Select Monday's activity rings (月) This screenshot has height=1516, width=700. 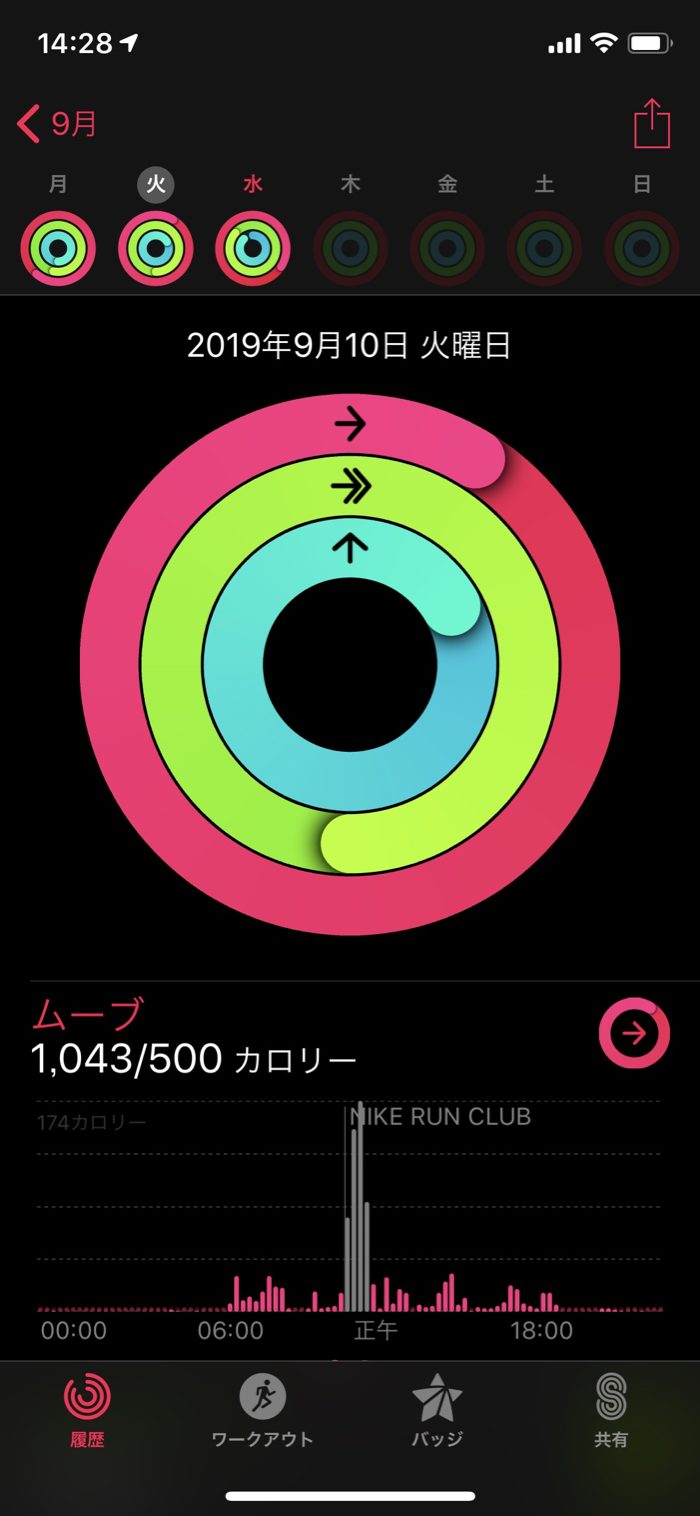58,248
